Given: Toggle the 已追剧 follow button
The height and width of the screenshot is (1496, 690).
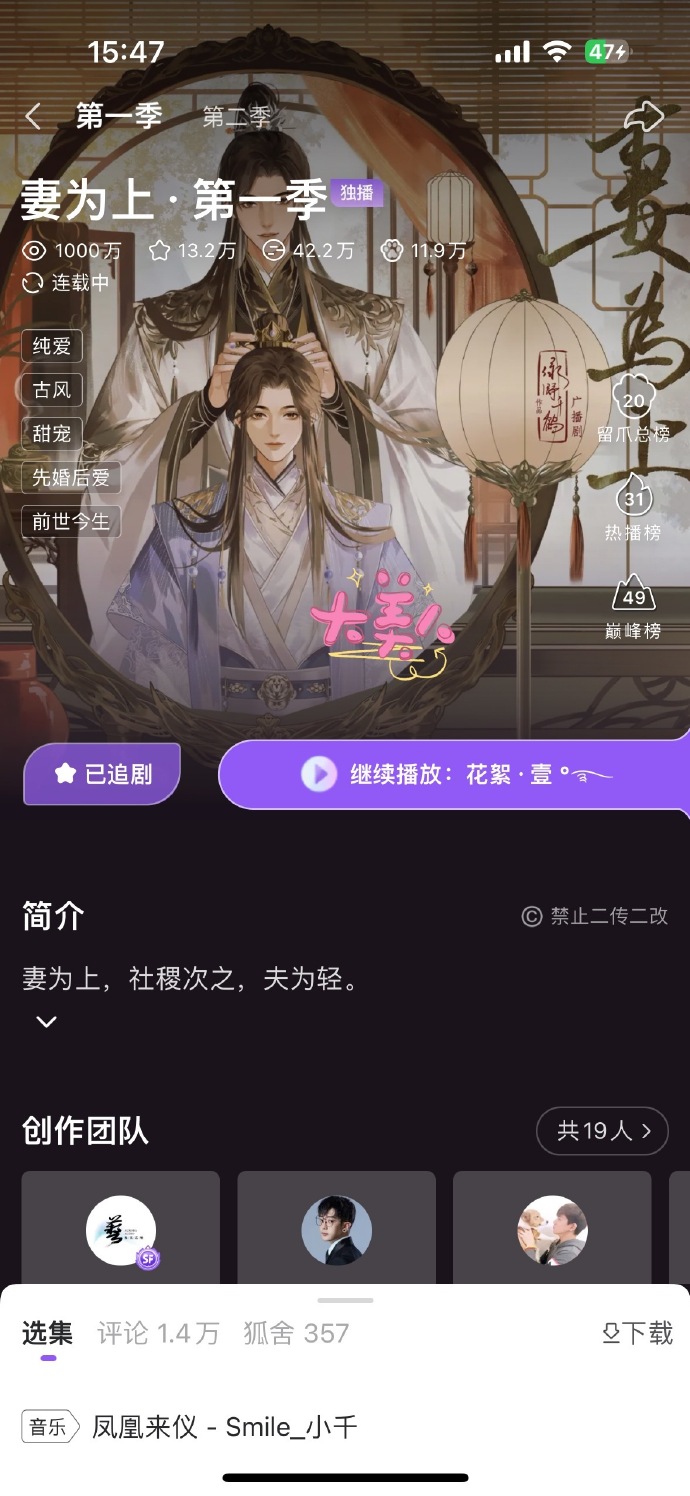Looking at the screenshot, I should pos(102,774).
